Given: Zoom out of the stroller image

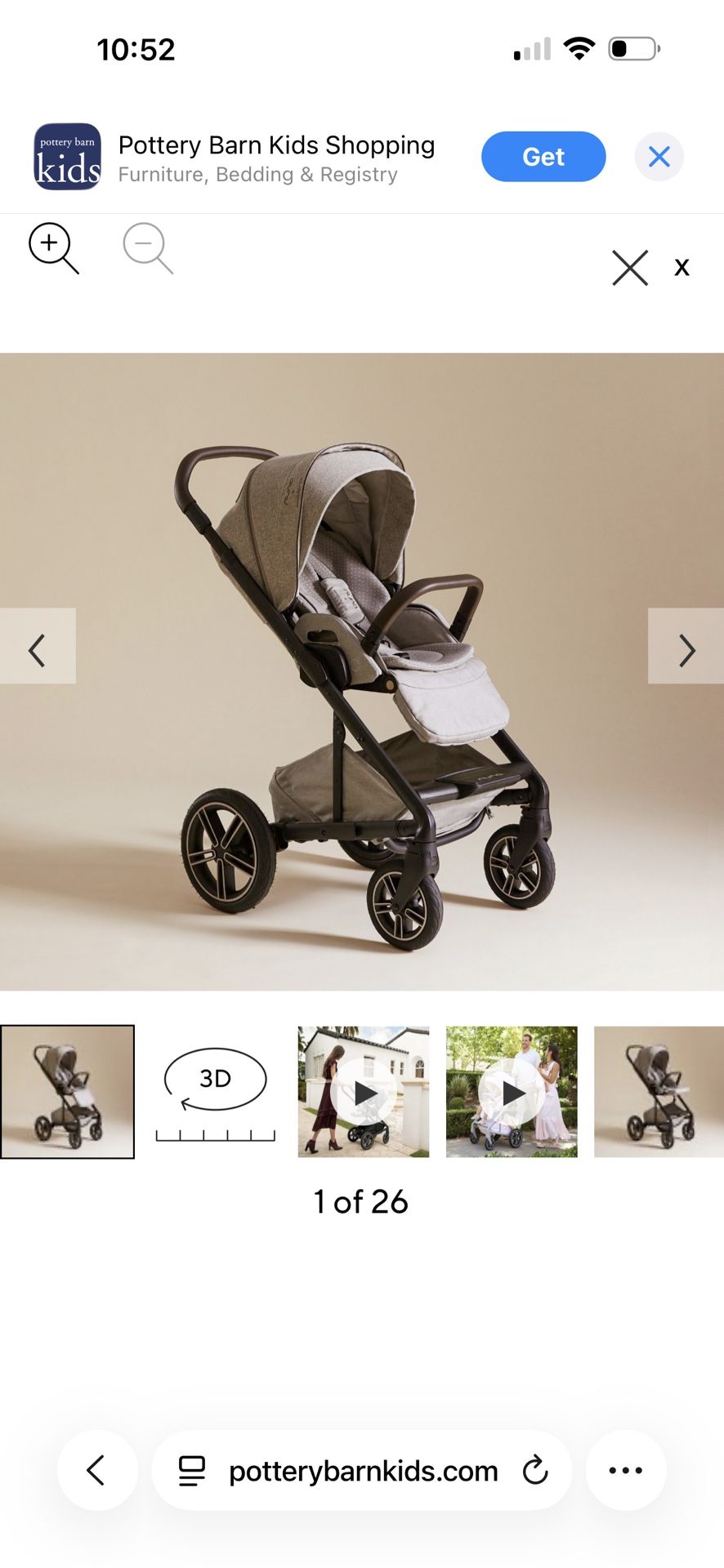Looking at the screenshot, I should click(148, 248).
